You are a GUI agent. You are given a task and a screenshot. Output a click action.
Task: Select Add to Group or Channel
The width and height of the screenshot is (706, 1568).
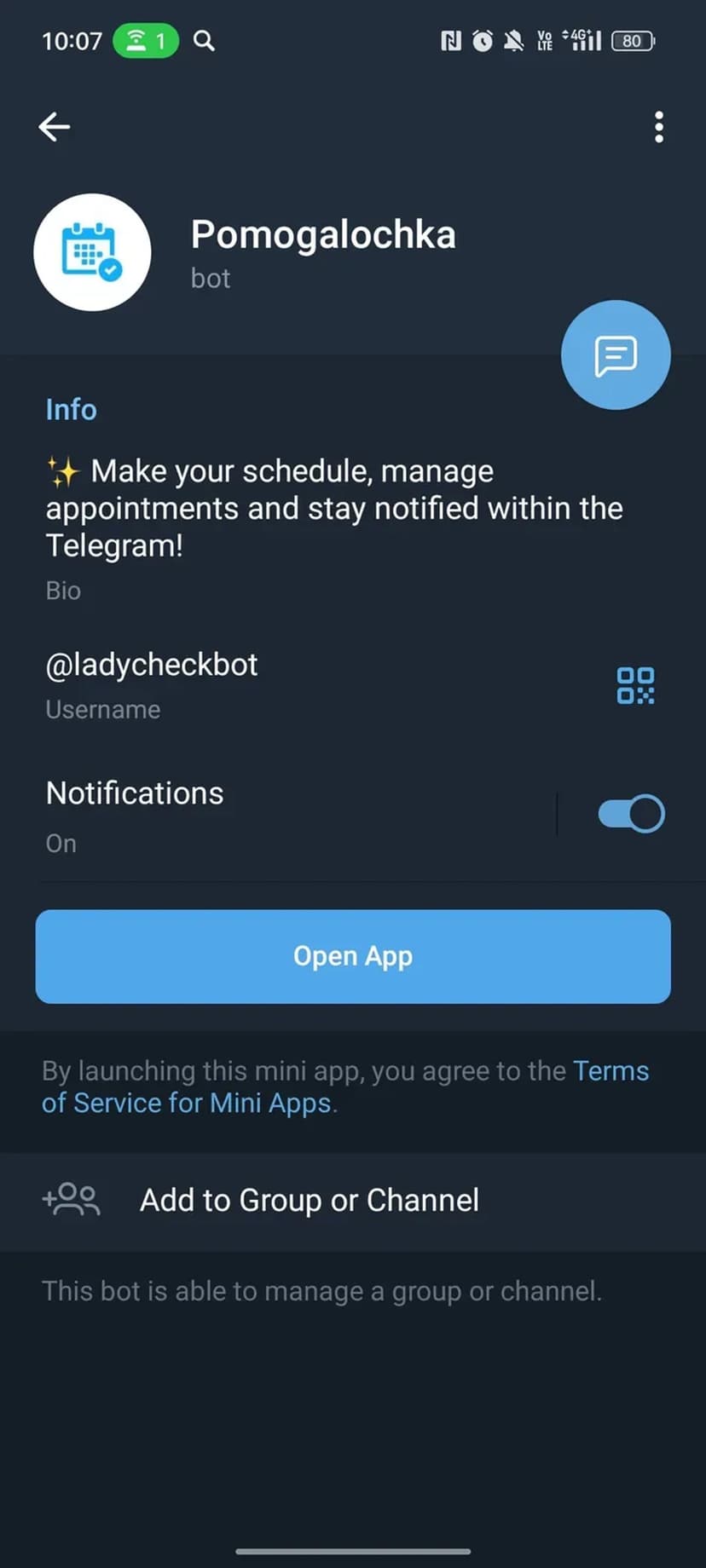tap(310, 1200)
